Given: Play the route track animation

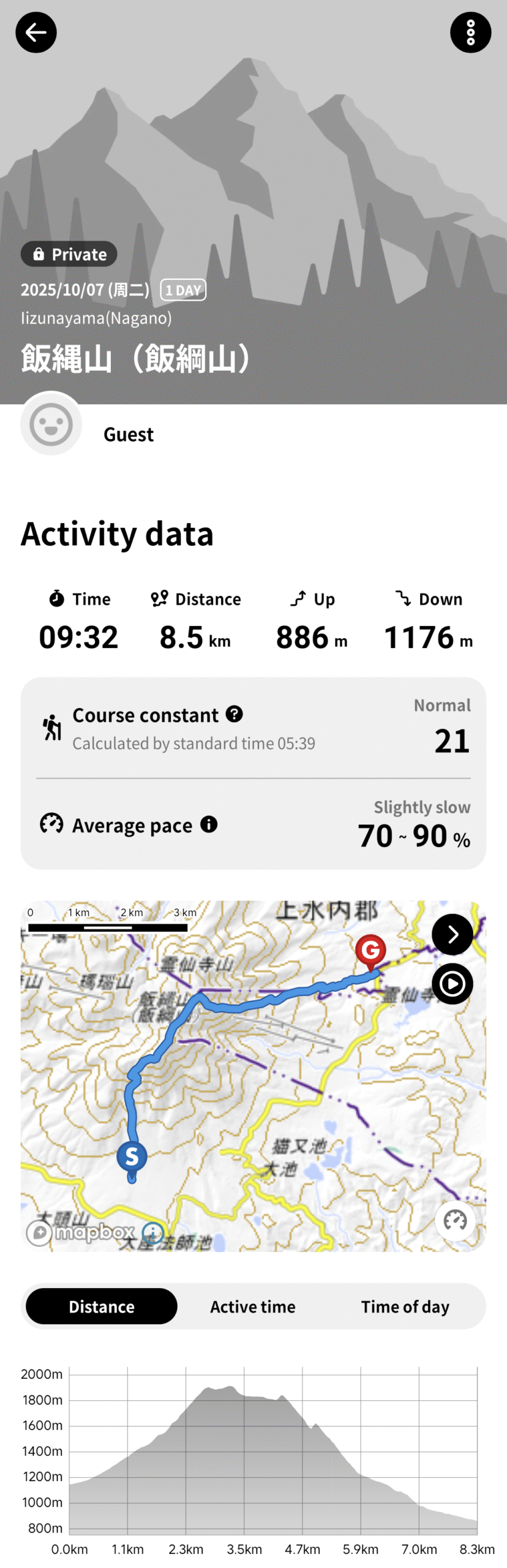Looking at the screenshot, I should tap(452, 984).
